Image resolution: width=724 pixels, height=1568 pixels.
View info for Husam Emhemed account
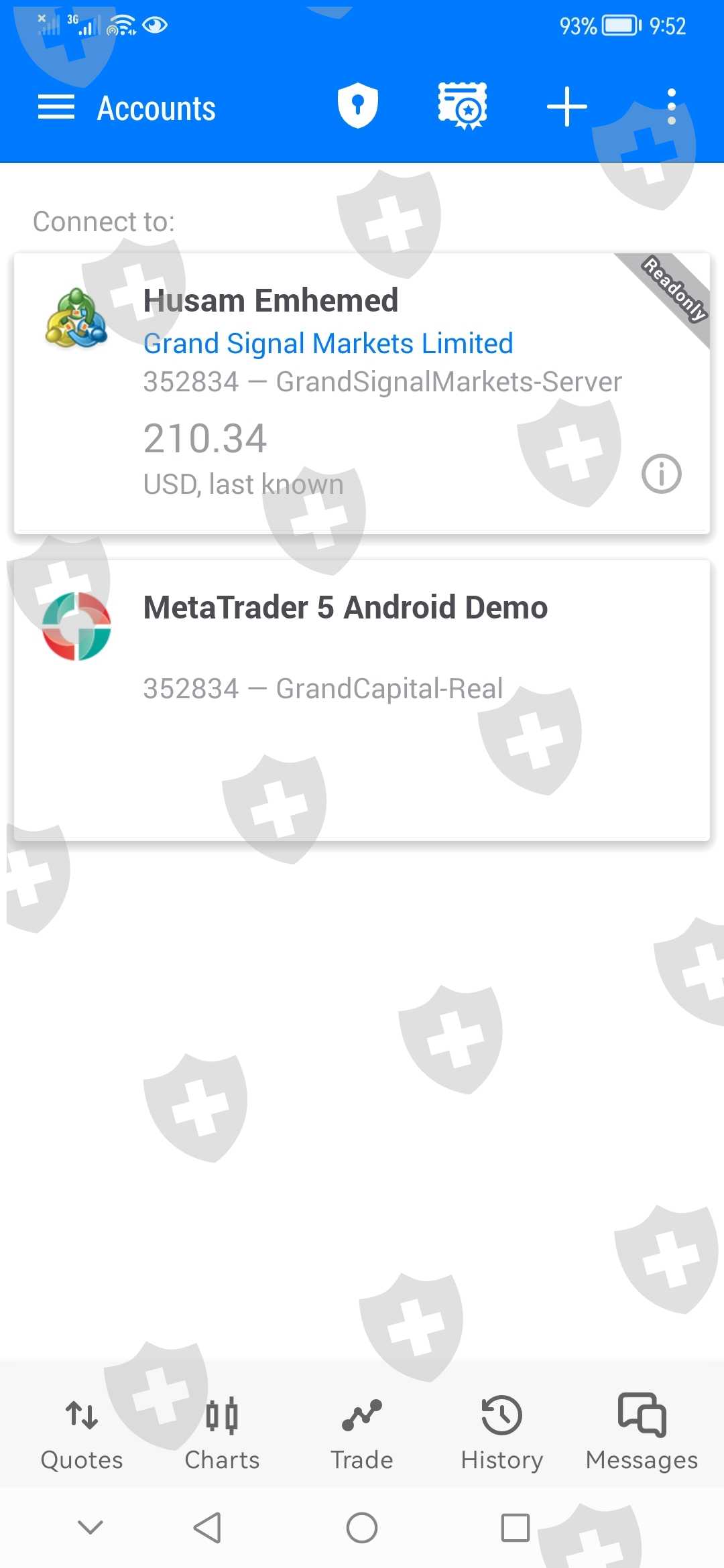661,474
